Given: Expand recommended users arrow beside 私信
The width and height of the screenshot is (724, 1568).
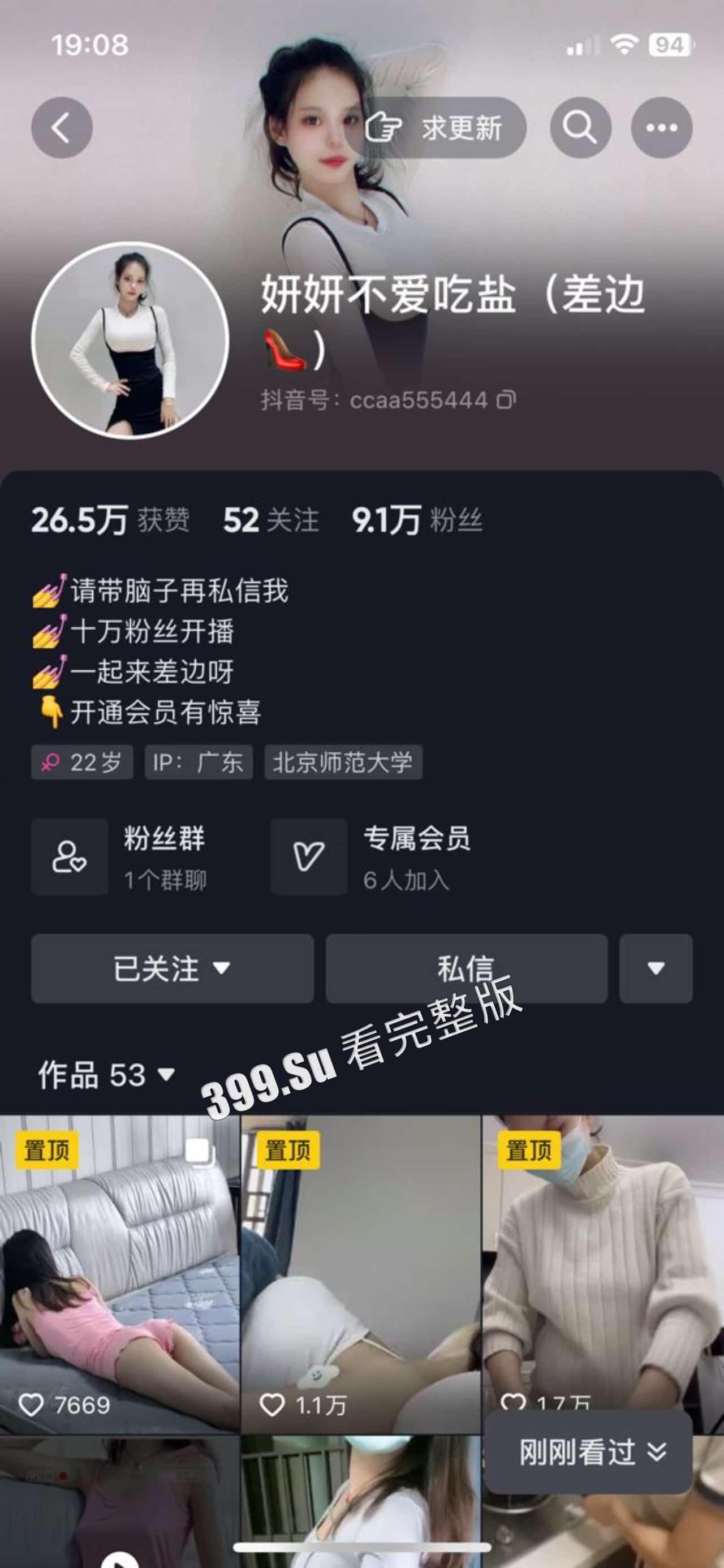Looking at the screenshot, I should click(656, 968).
